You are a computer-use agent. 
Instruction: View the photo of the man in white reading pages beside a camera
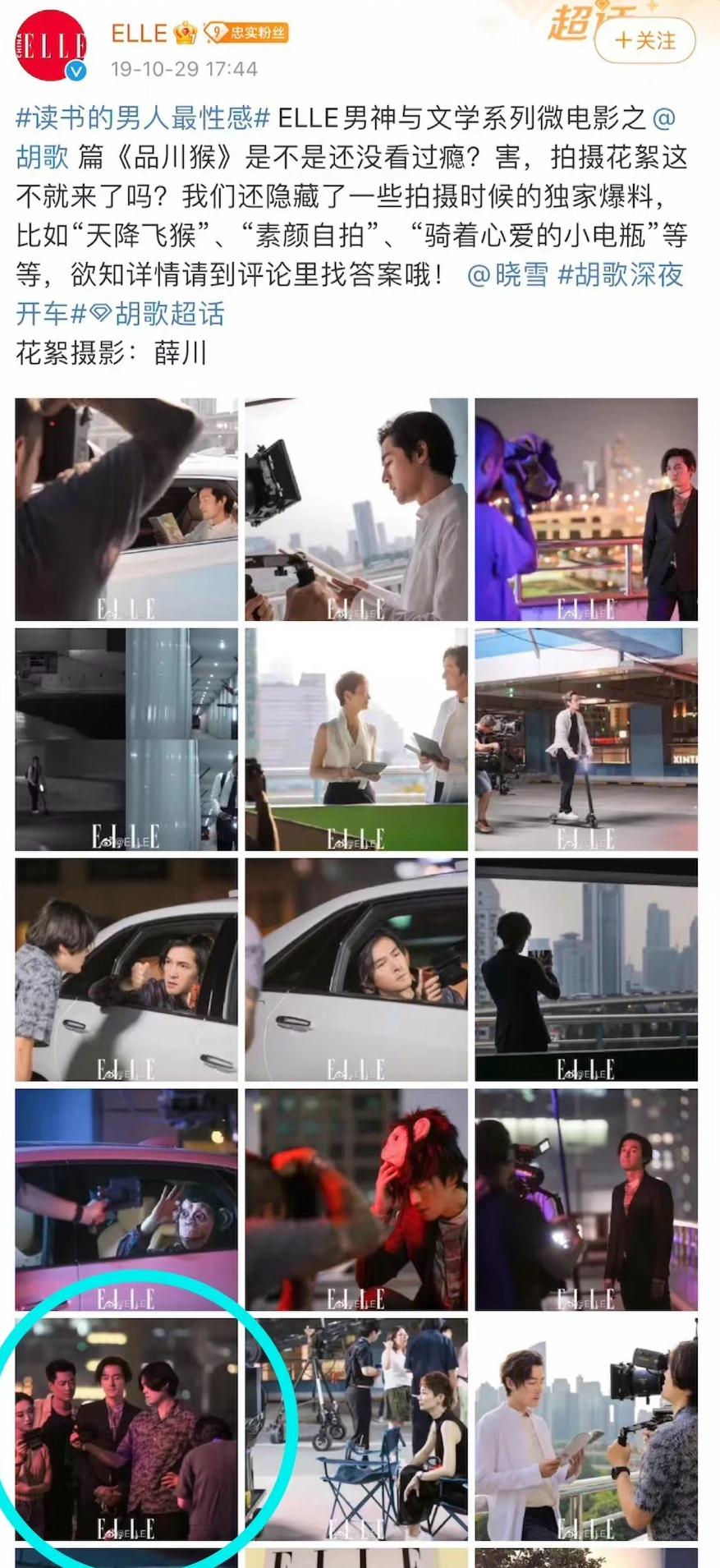tap(356, 509)
